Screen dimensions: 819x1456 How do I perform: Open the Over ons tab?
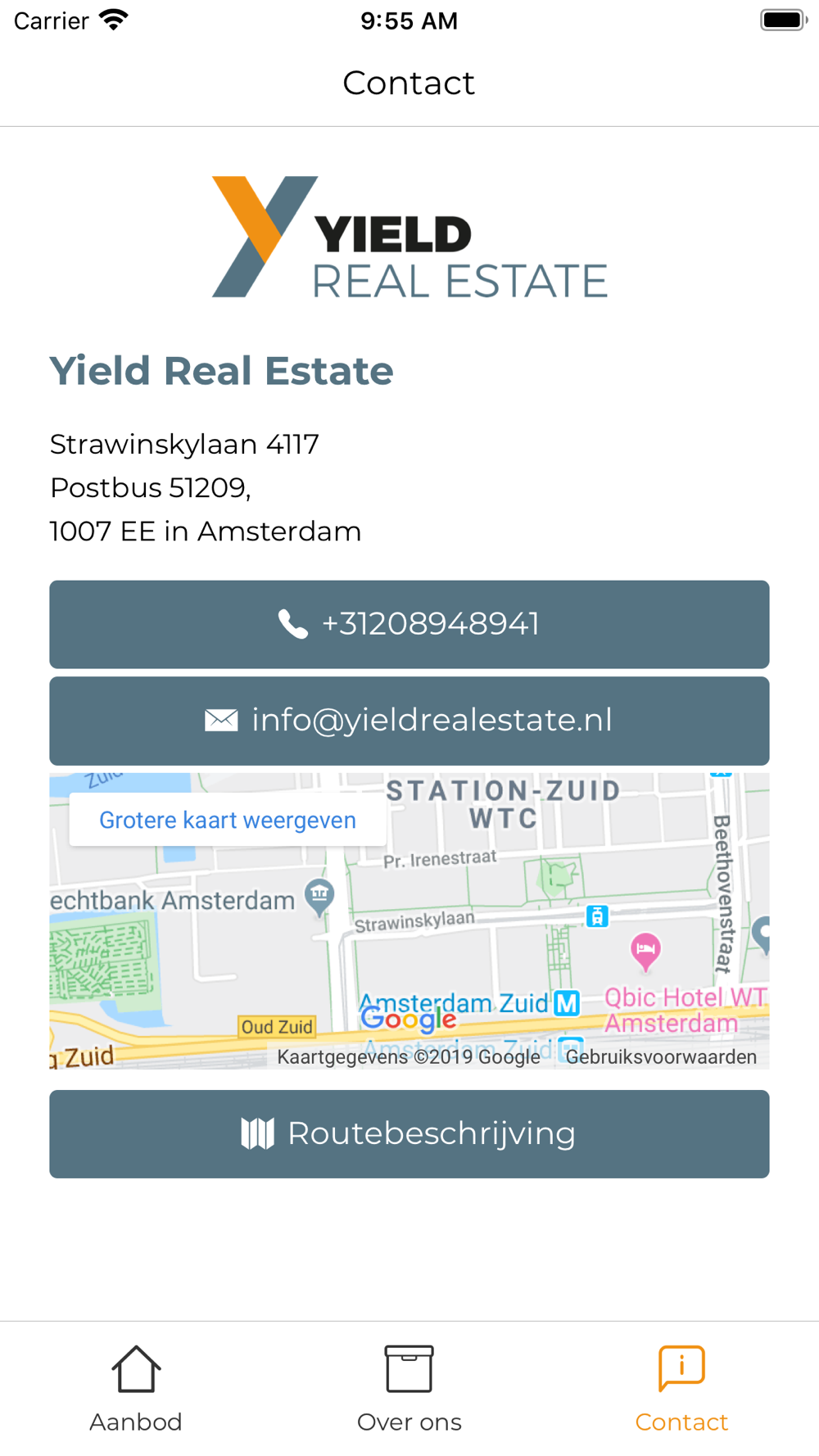tap(409, 1389)
